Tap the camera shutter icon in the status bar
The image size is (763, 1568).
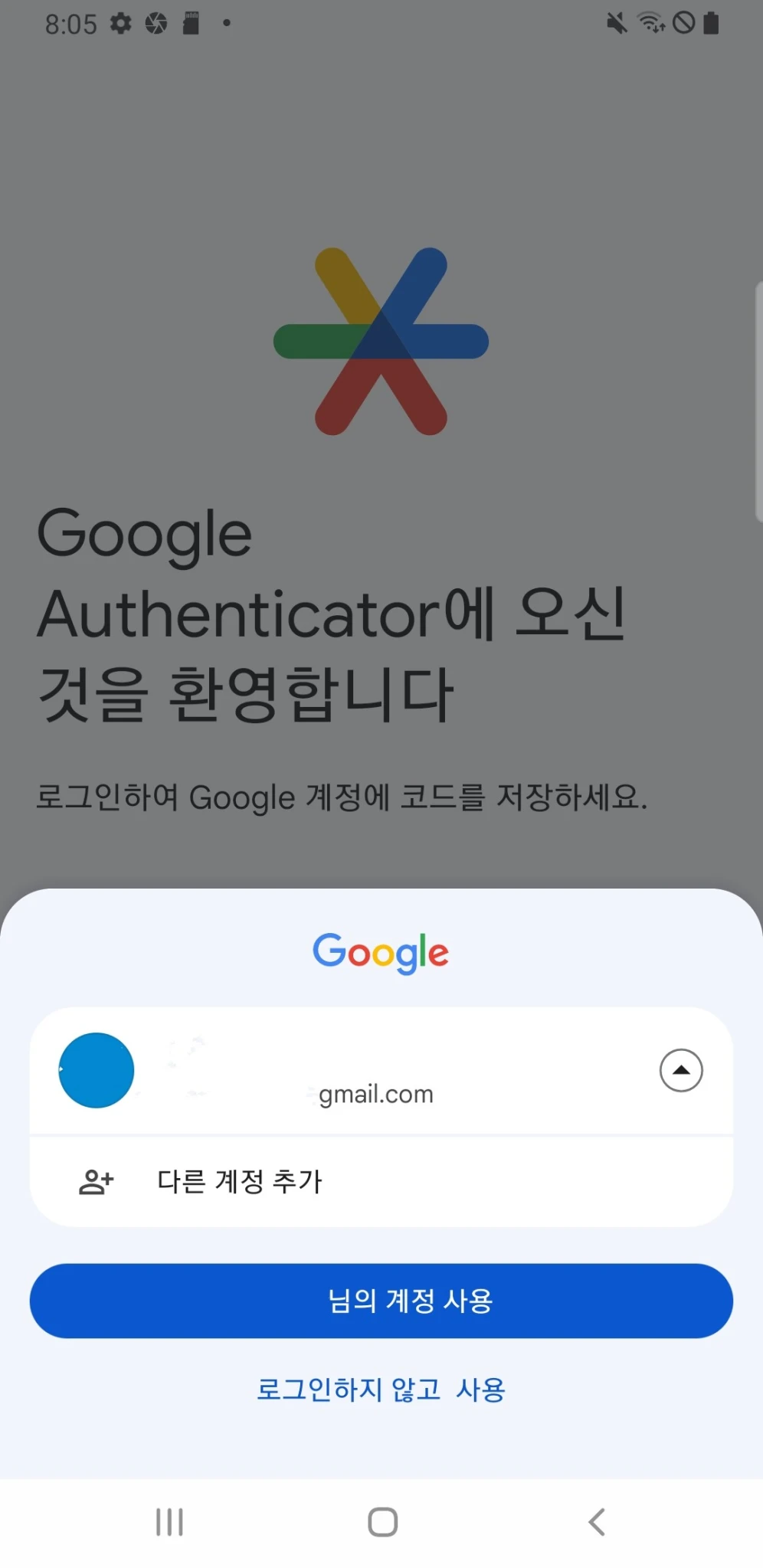pos(157,23)
